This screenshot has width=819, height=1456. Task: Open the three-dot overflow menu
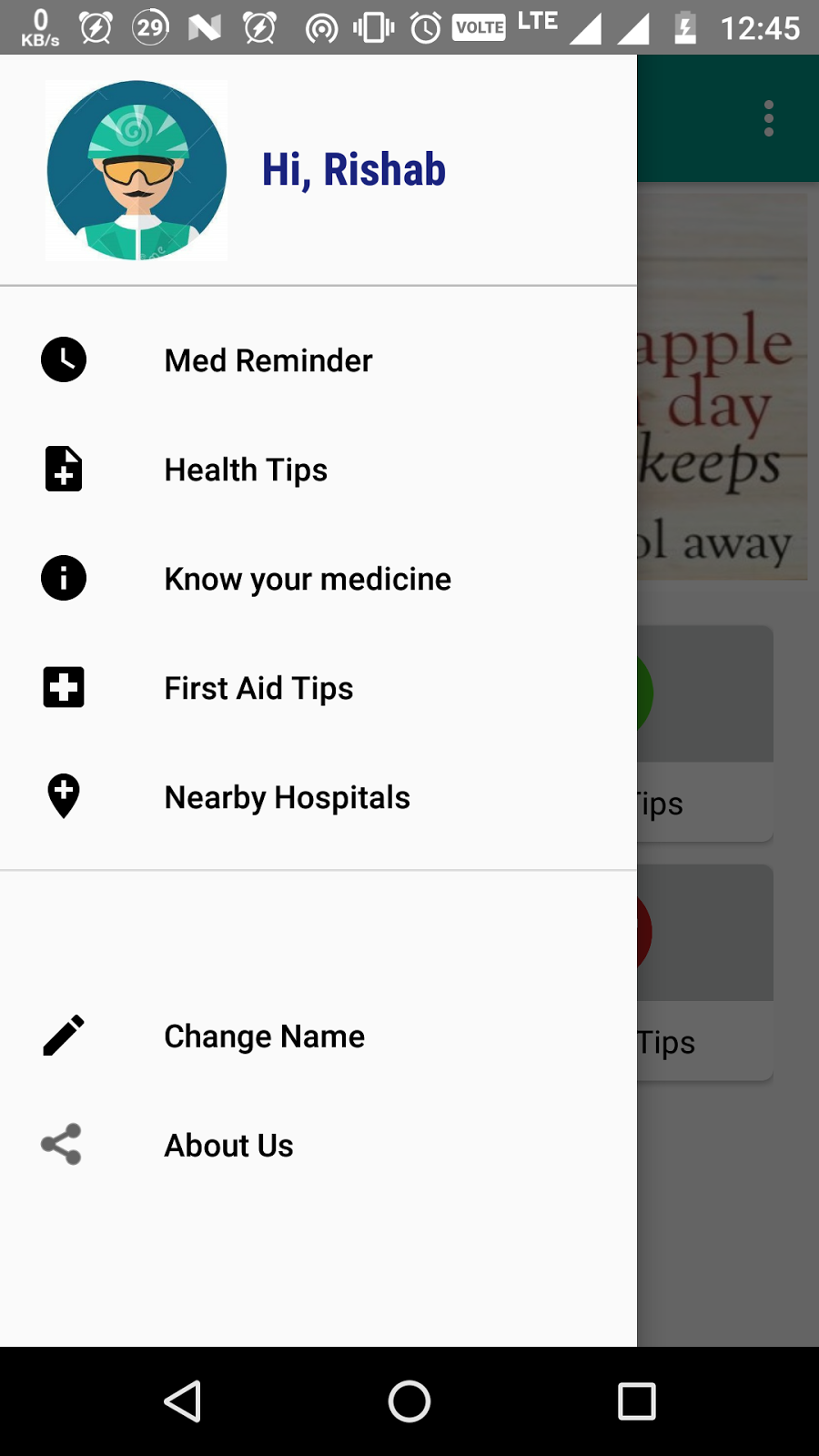[769, 118]
